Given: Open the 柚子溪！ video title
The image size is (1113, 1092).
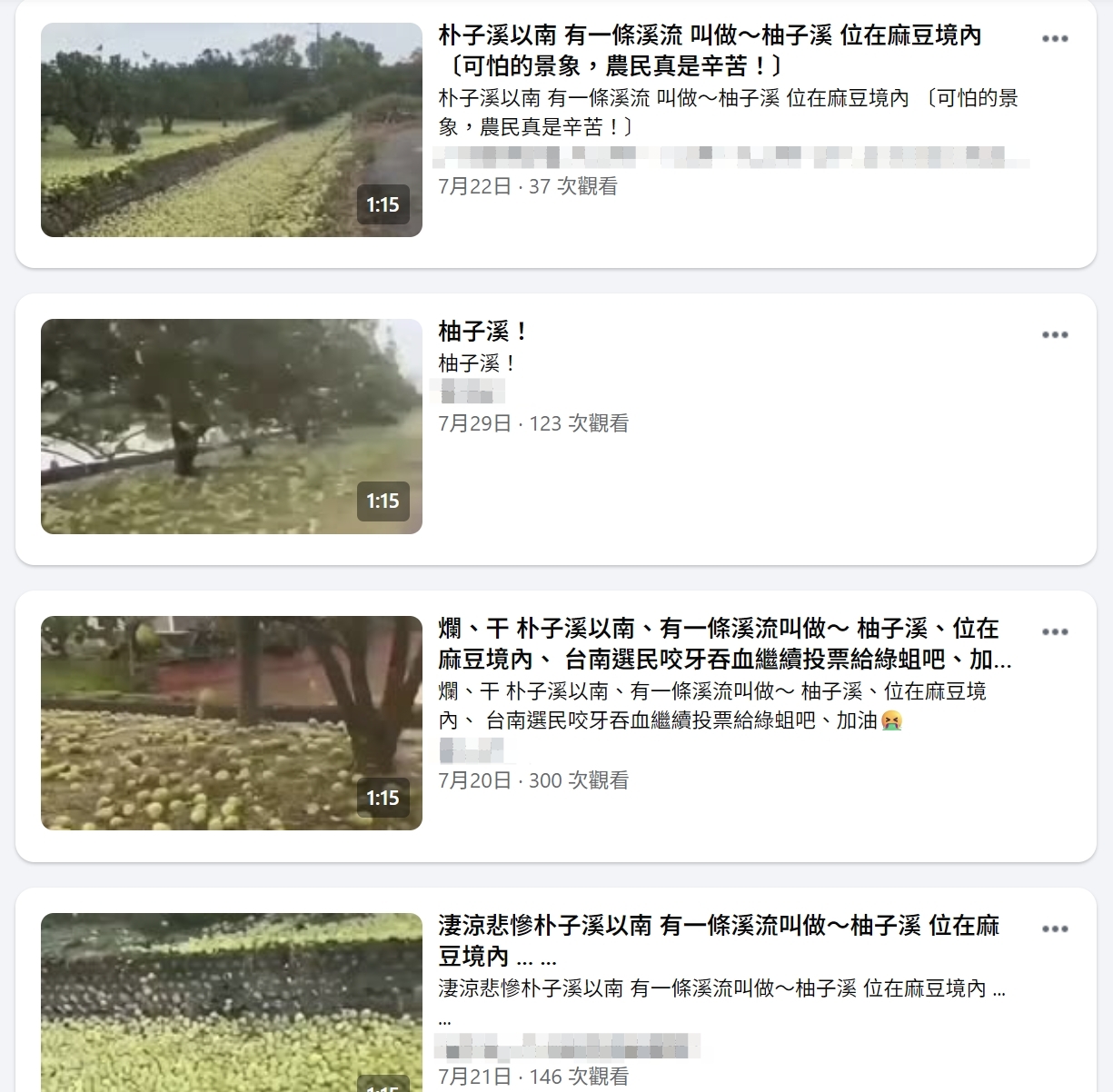Looking at the screenshot, I should coord(482,332).
